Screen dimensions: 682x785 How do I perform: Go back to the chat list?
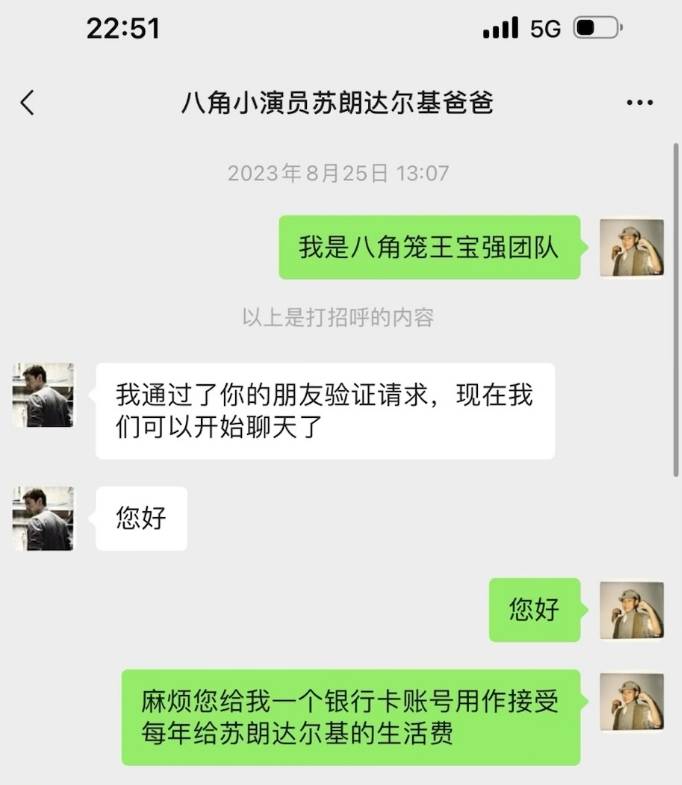click(27, 102)
